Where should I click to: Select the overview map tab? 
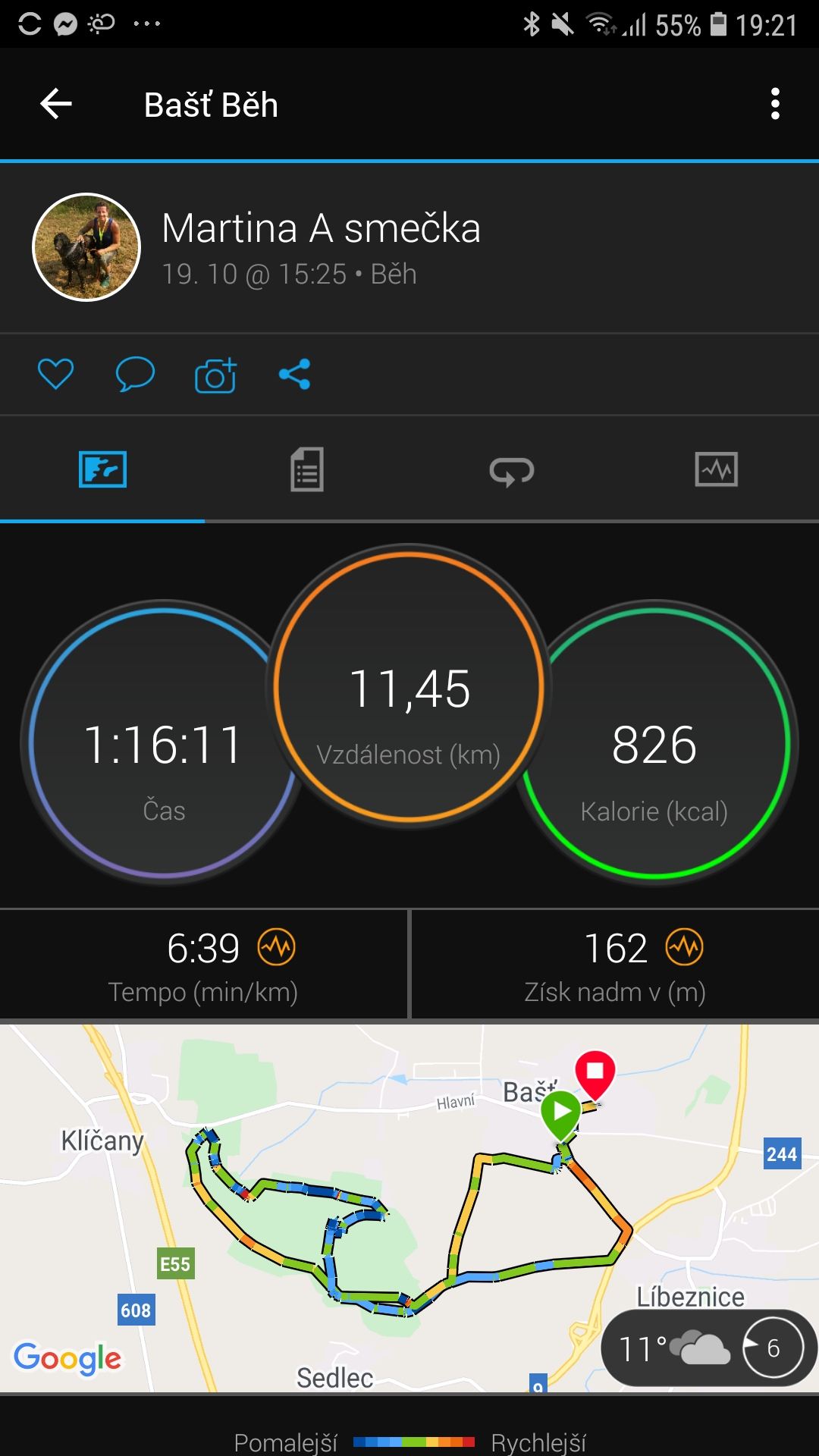point(102,469)
